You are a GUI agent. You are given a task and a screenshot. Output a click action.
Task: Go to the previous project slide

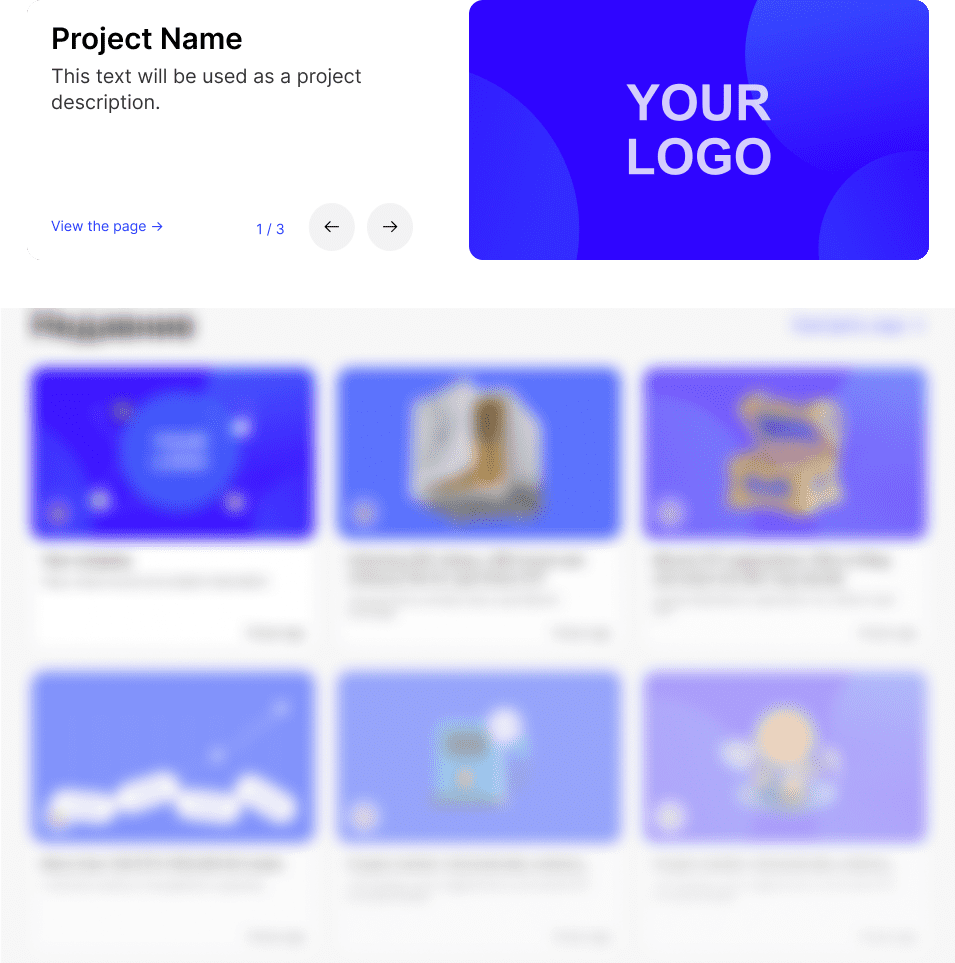tap(332, 227)
